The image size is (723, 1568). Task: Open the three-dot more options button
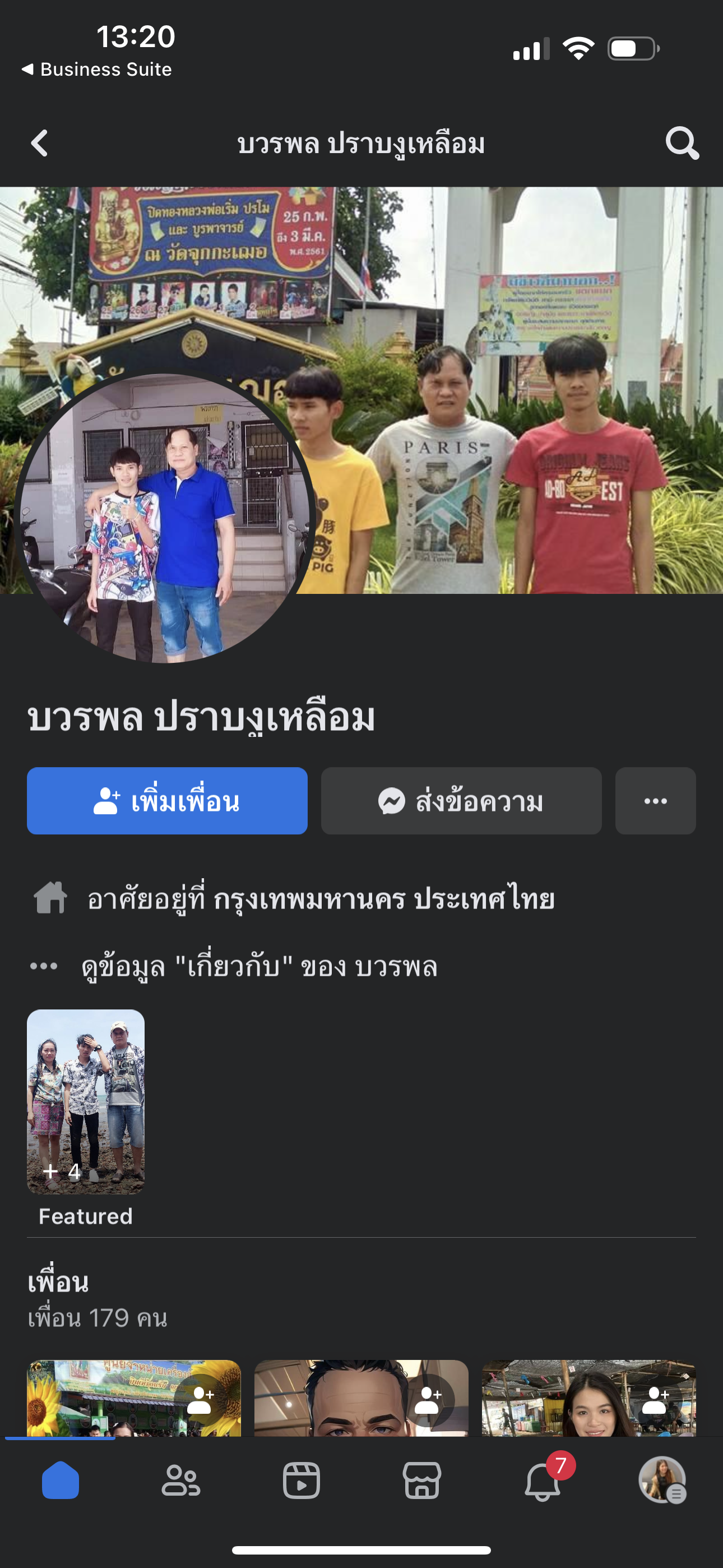(655, 800)
